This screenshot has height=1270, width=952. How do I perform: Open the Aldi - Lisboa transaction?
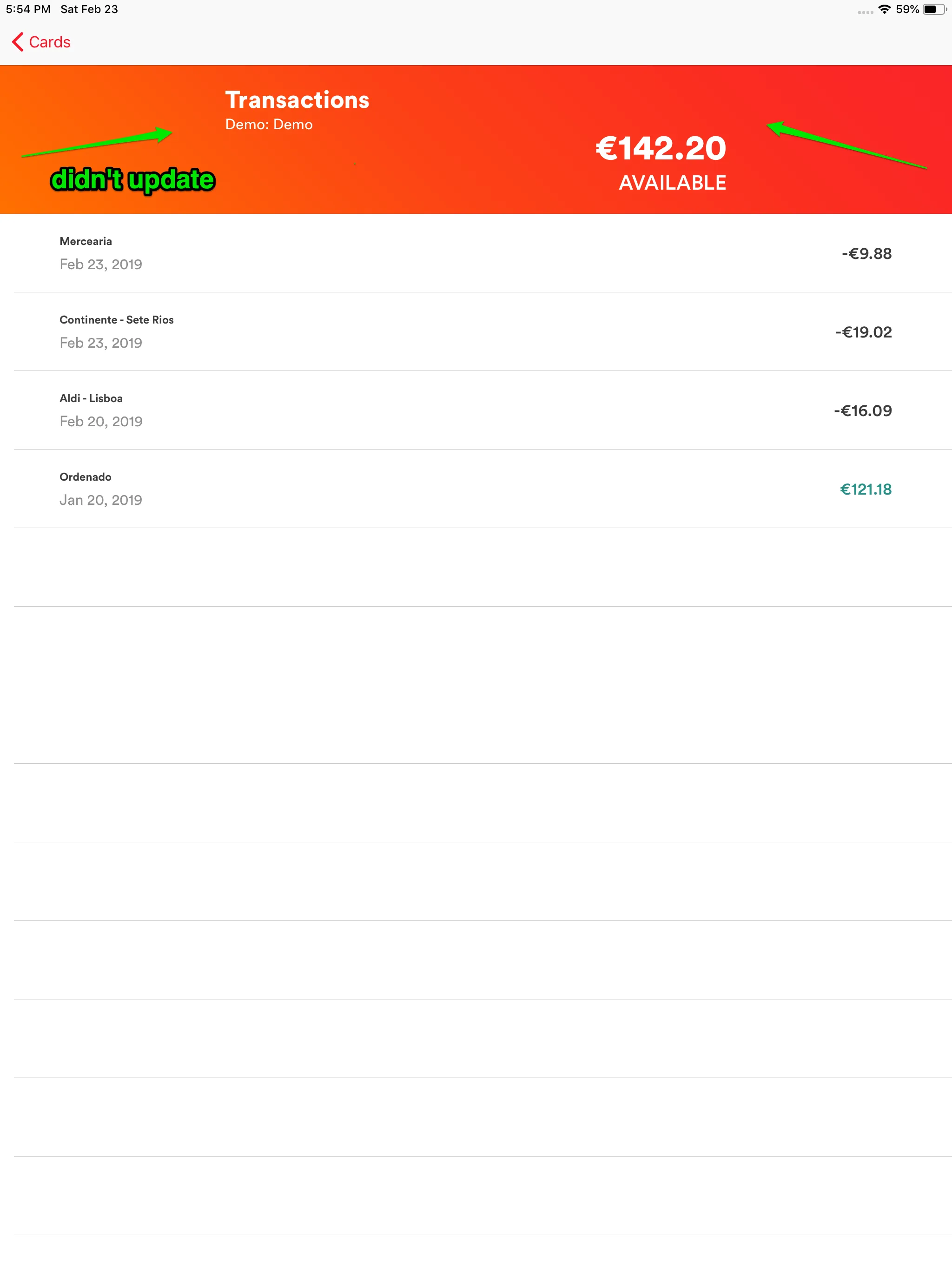click(x=476, y=410)
